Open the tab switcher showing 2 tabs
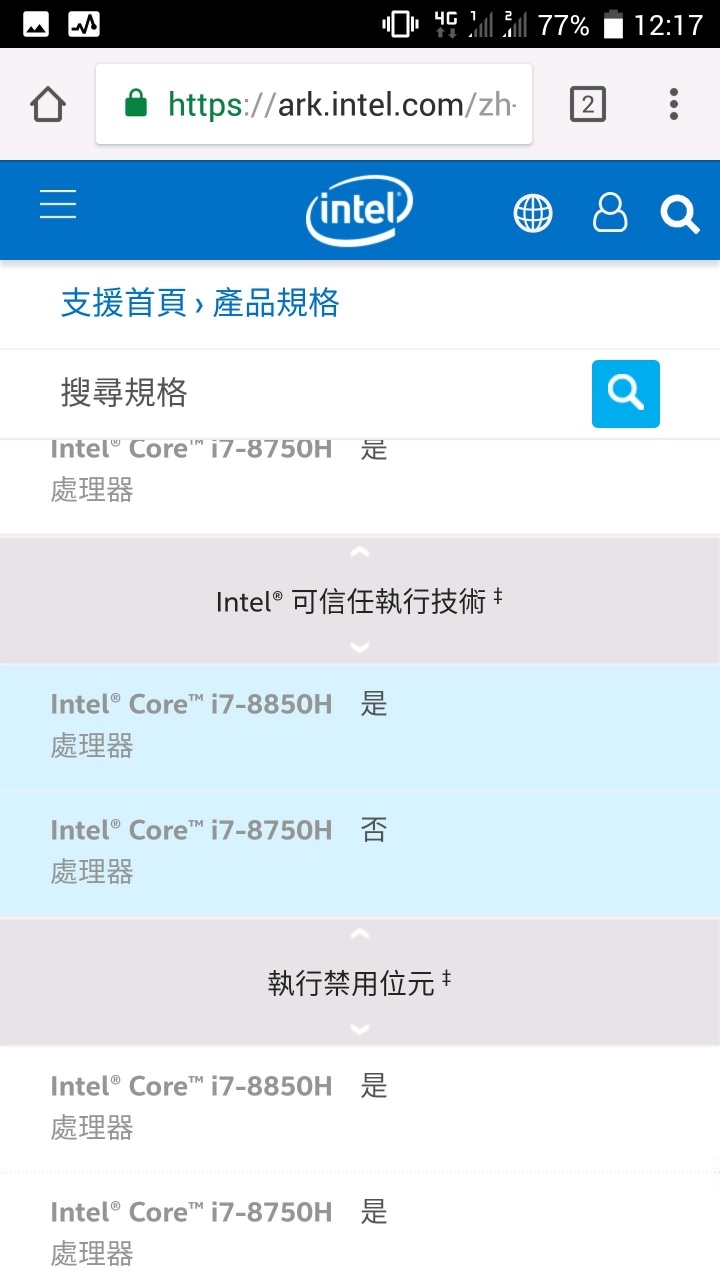This screenshot has height=1280, width=720. click(587, 104)
